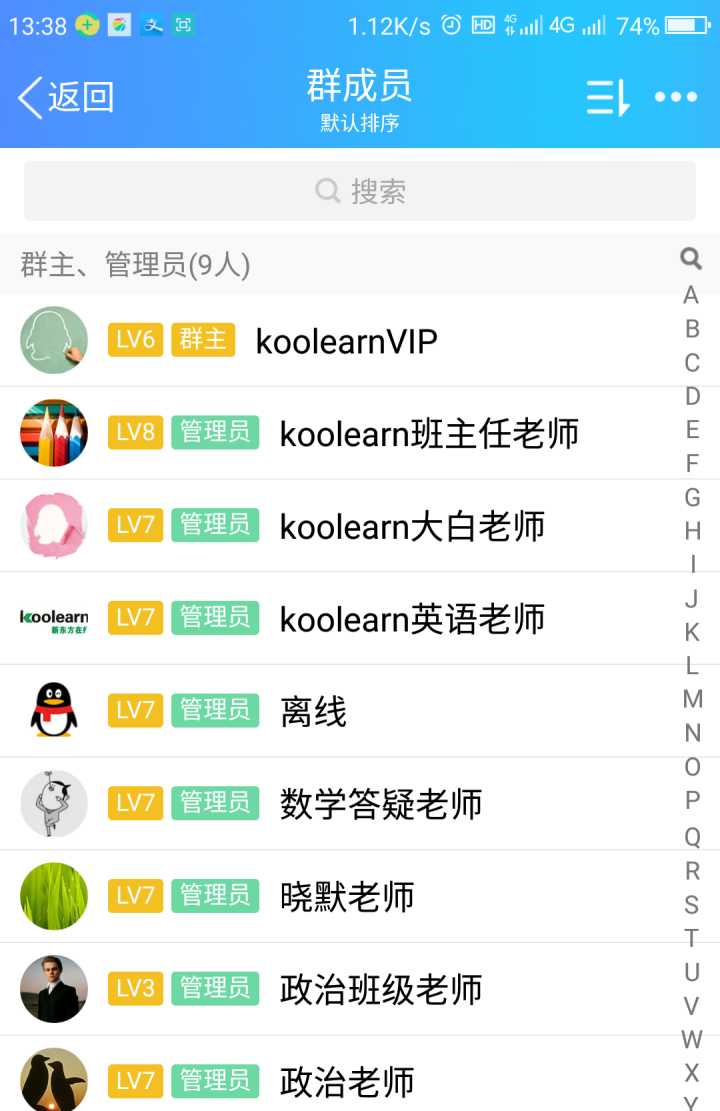This screenshot has width=720, height=1111.
Task: Open the three-dot overflow menu
Action: [676, 97]
